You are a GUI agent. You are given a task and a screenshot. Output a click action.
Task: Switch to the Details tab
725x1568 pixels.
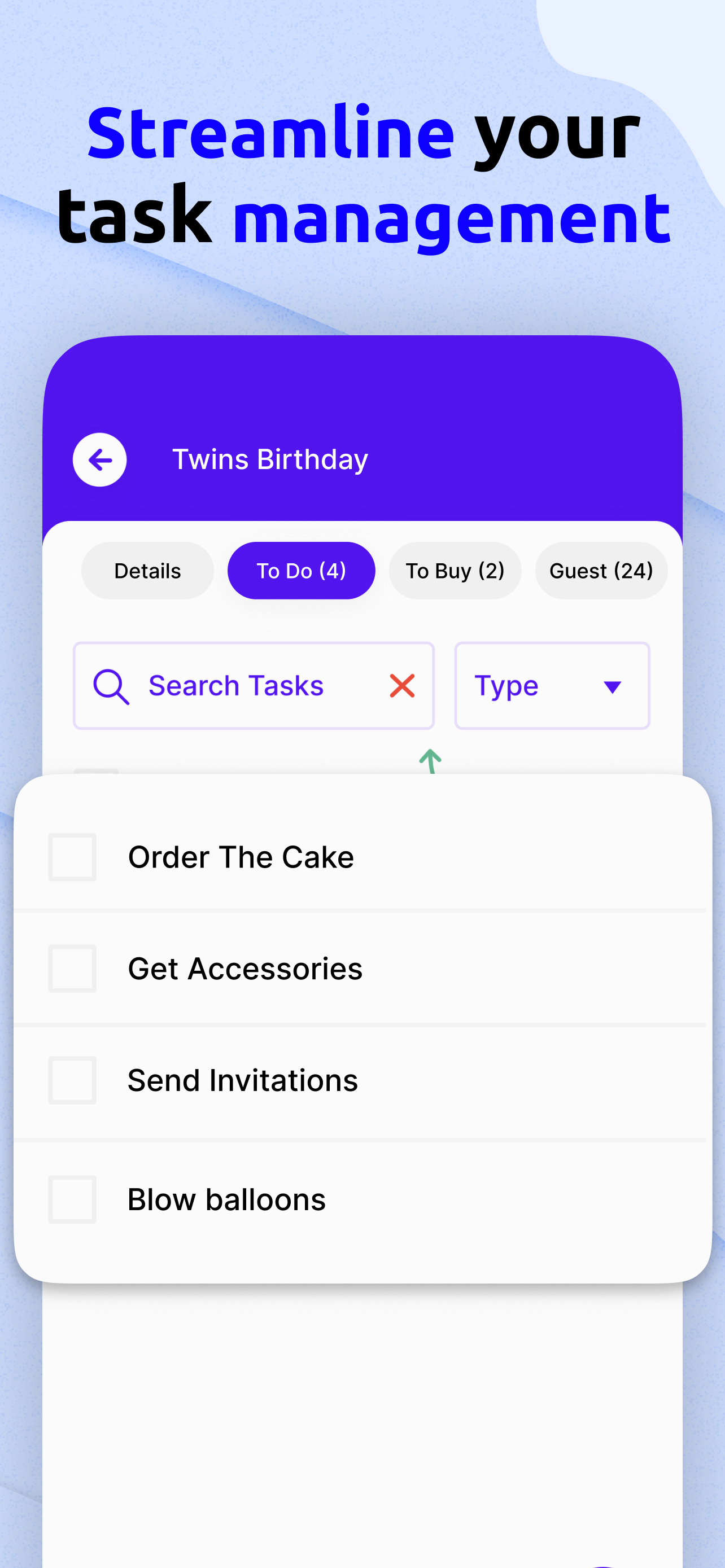[x=147, y=570]
